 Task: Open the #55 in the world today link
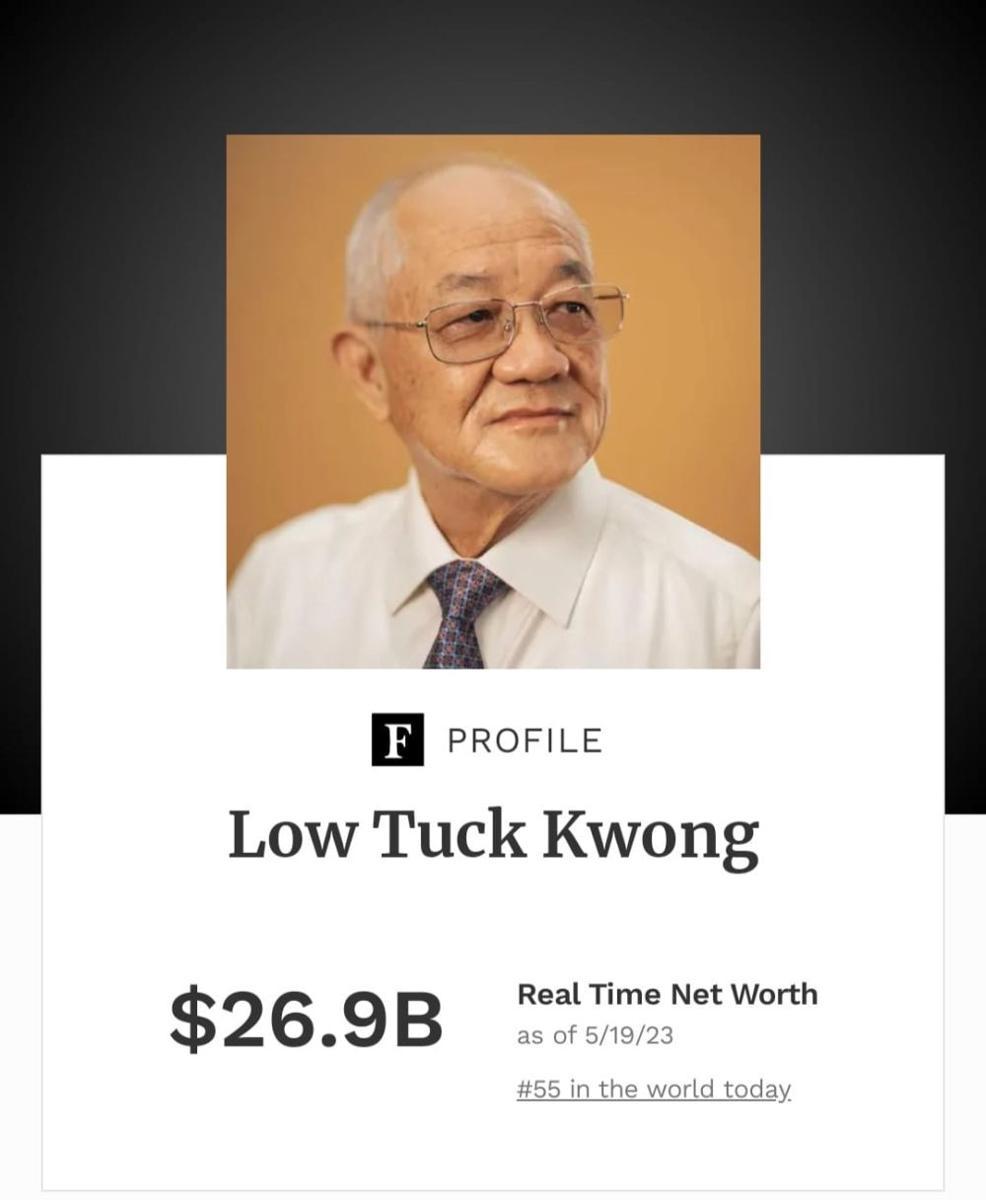tap(653, 1089)
